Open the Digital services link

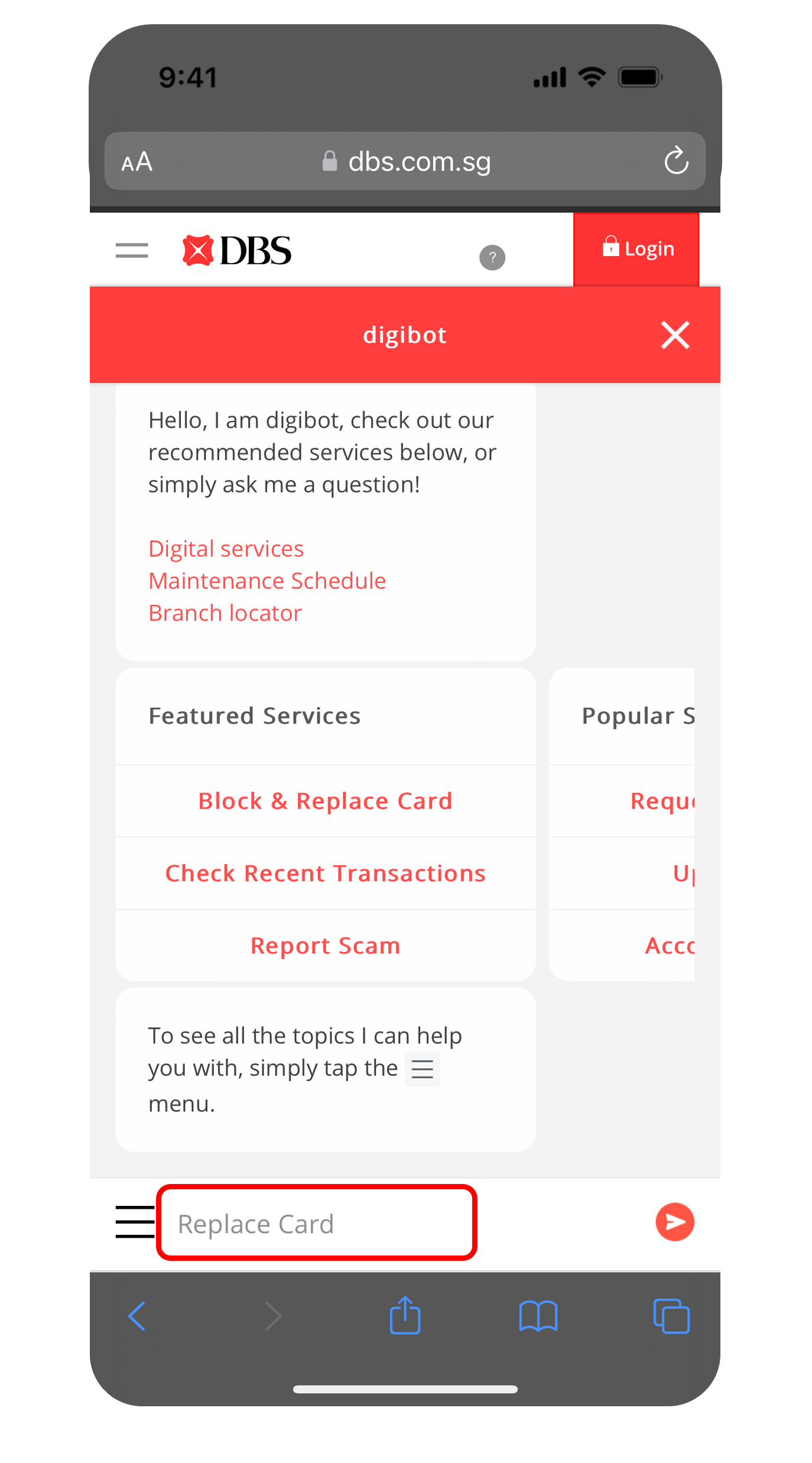click(x=226, y=549)
